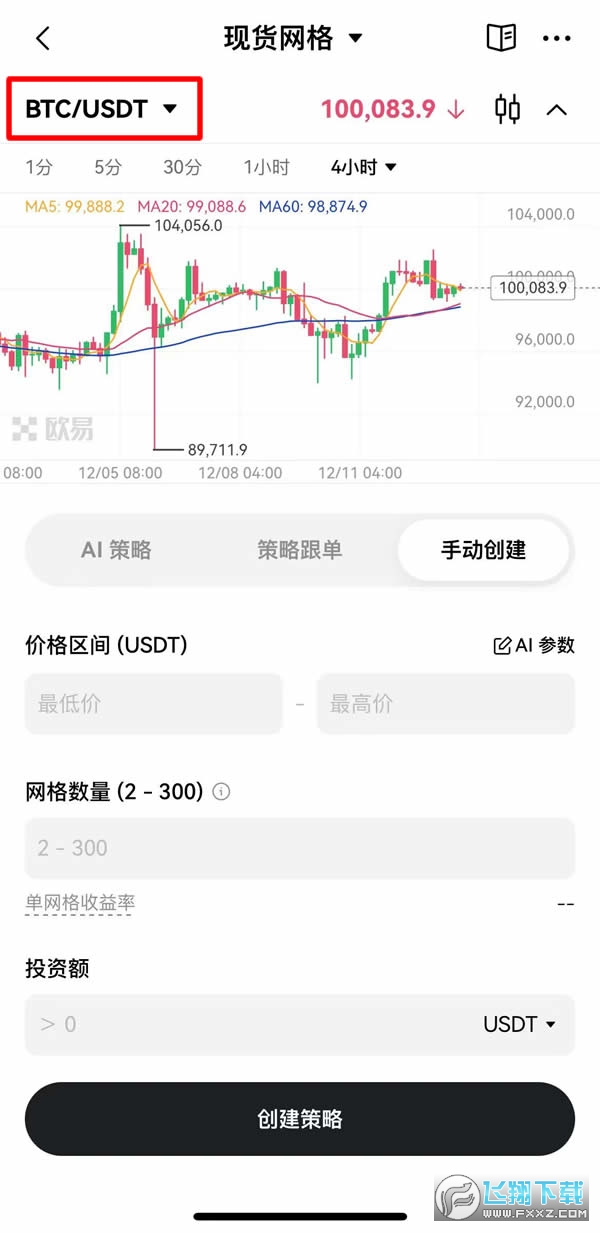Fill in AI 参数 automatically
This screenshot has width=600, height=1233.
[535, 645]
